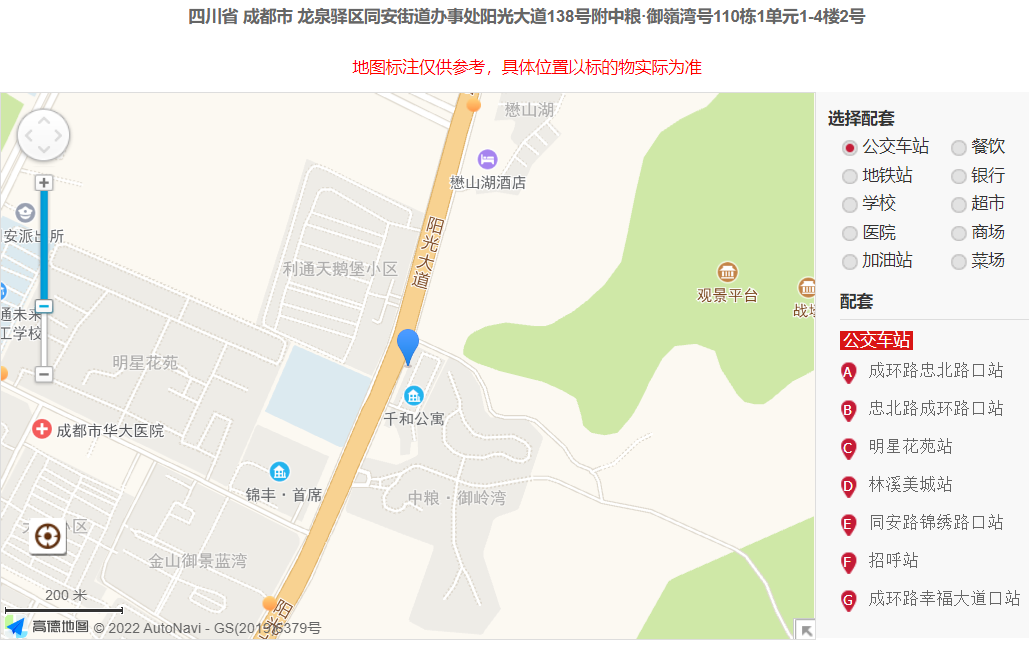Select the 餐饮 radio option
1029x646 pixels.
point(959,148)
